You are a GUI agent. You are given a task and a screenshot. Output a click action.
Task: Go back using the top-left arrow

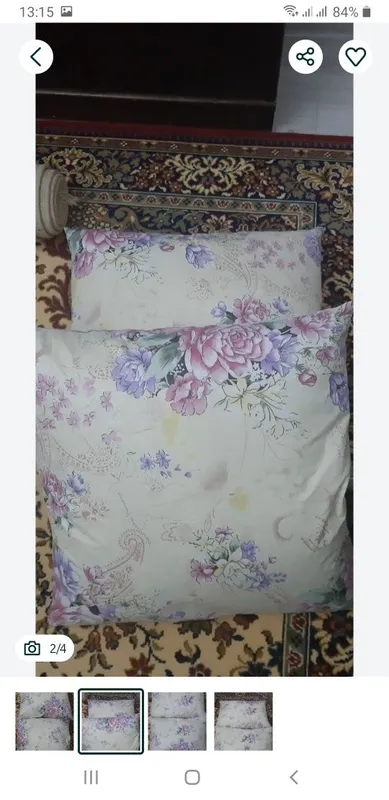point(36,57)
